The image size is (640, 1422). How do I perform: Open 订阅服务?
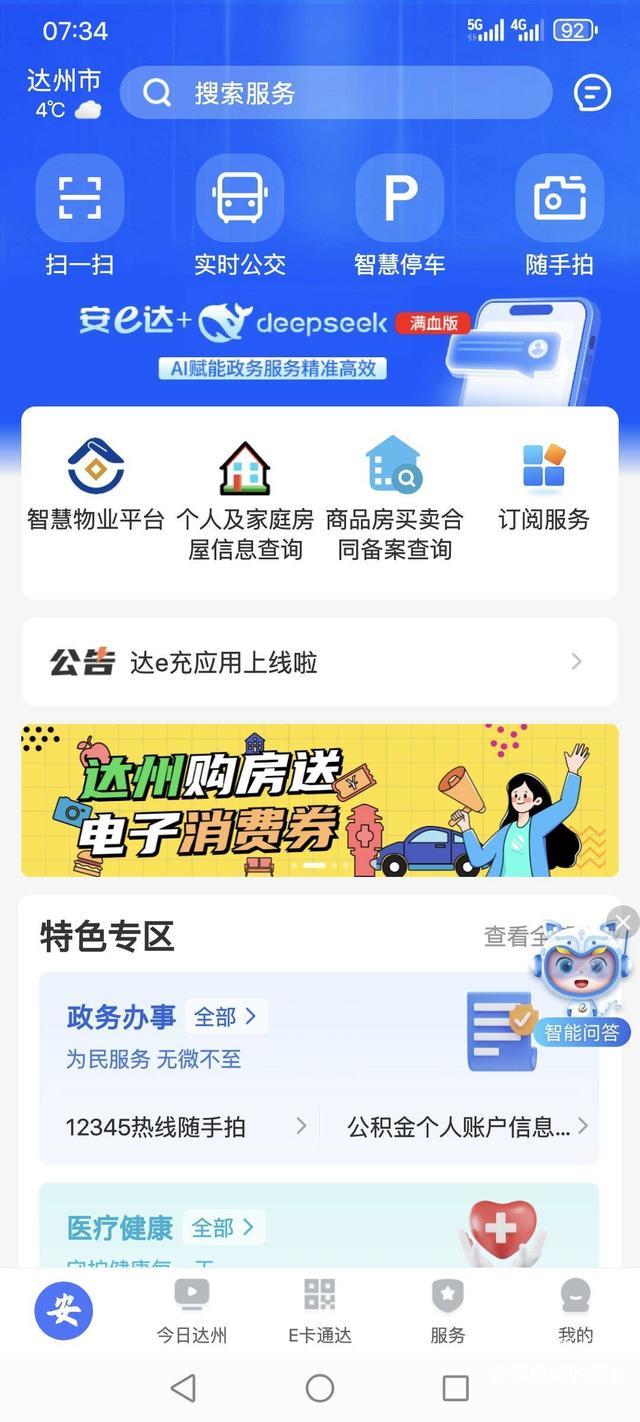pyautogui.click(x=544, y=485)
